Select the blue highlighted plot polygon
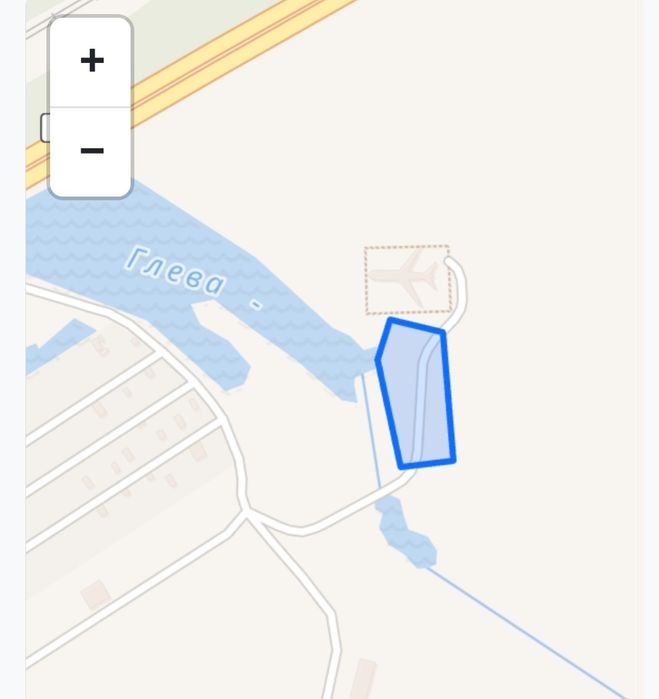 (x=416, y=395)
